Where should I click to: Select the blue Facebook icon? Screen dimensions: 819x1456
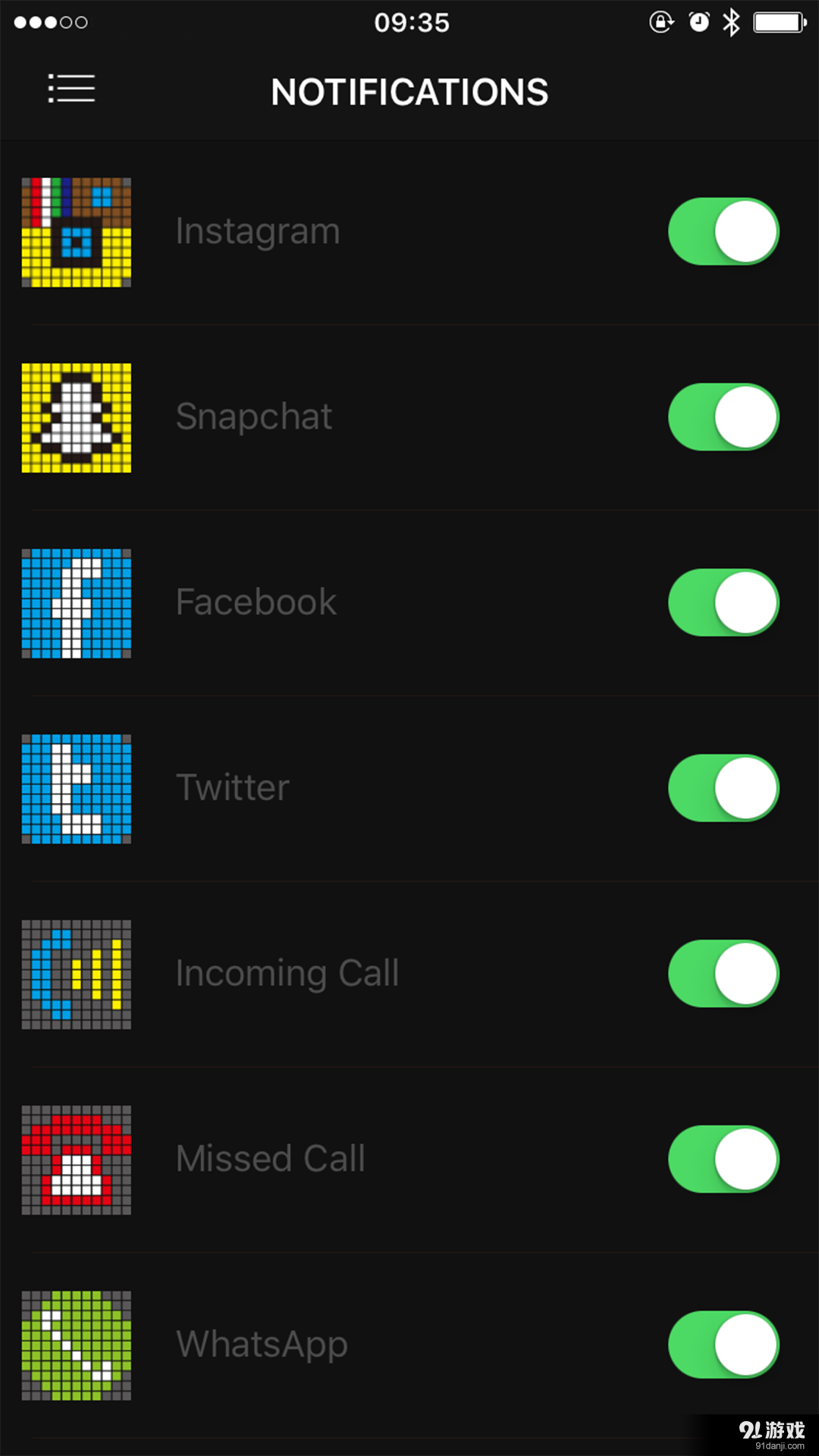[76, 602]
